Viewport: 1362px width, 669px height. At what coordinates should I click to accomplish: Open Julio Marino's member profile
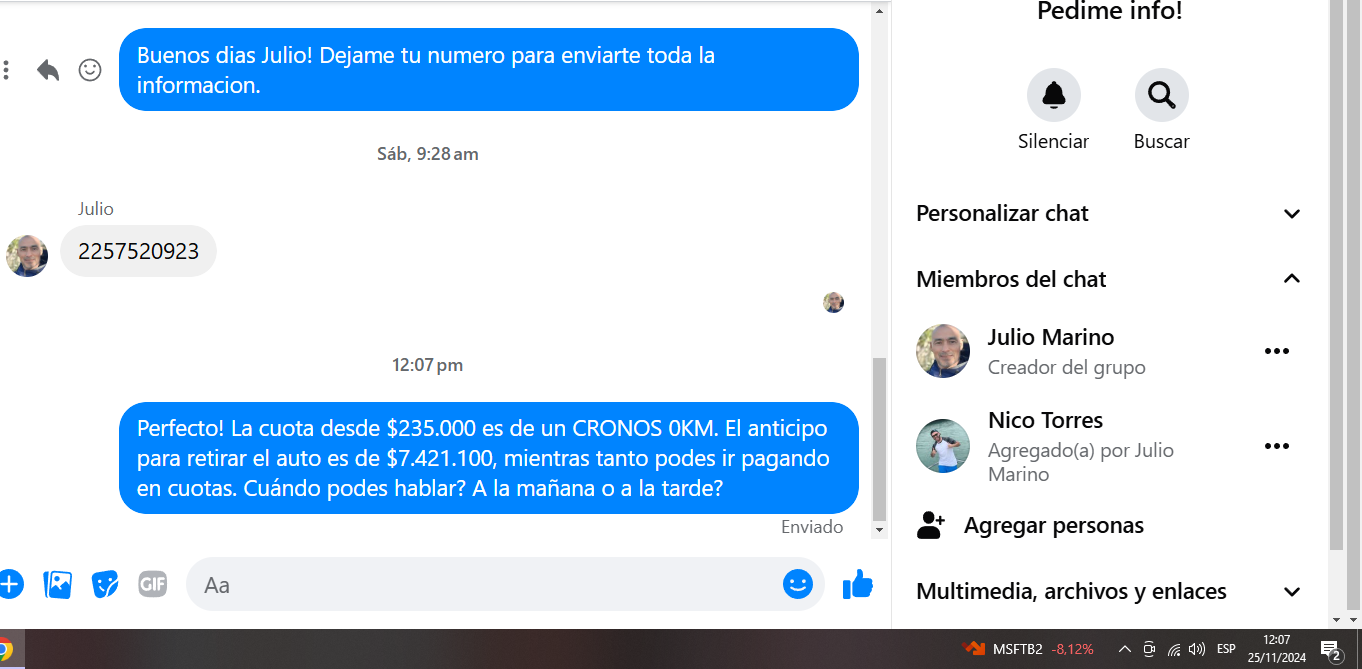point(1050,338)
